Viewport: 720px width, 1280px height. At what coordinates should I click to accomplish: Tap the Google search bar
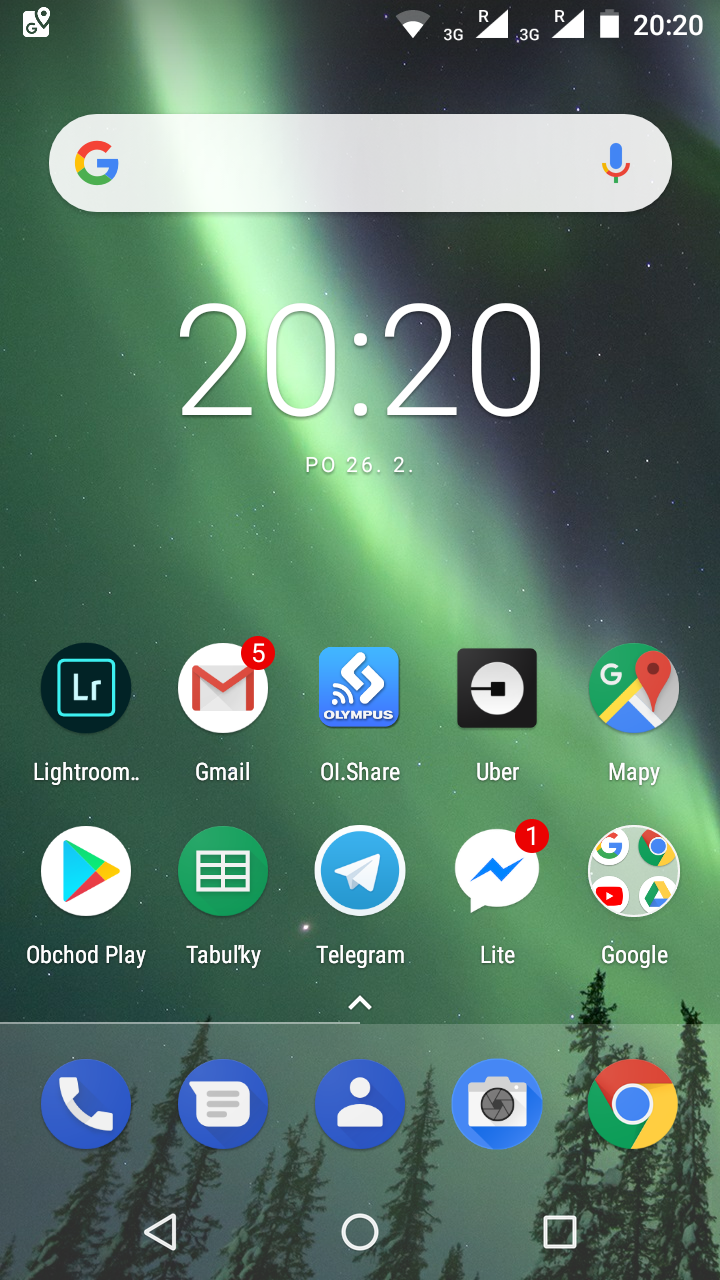tap(360, 163)
